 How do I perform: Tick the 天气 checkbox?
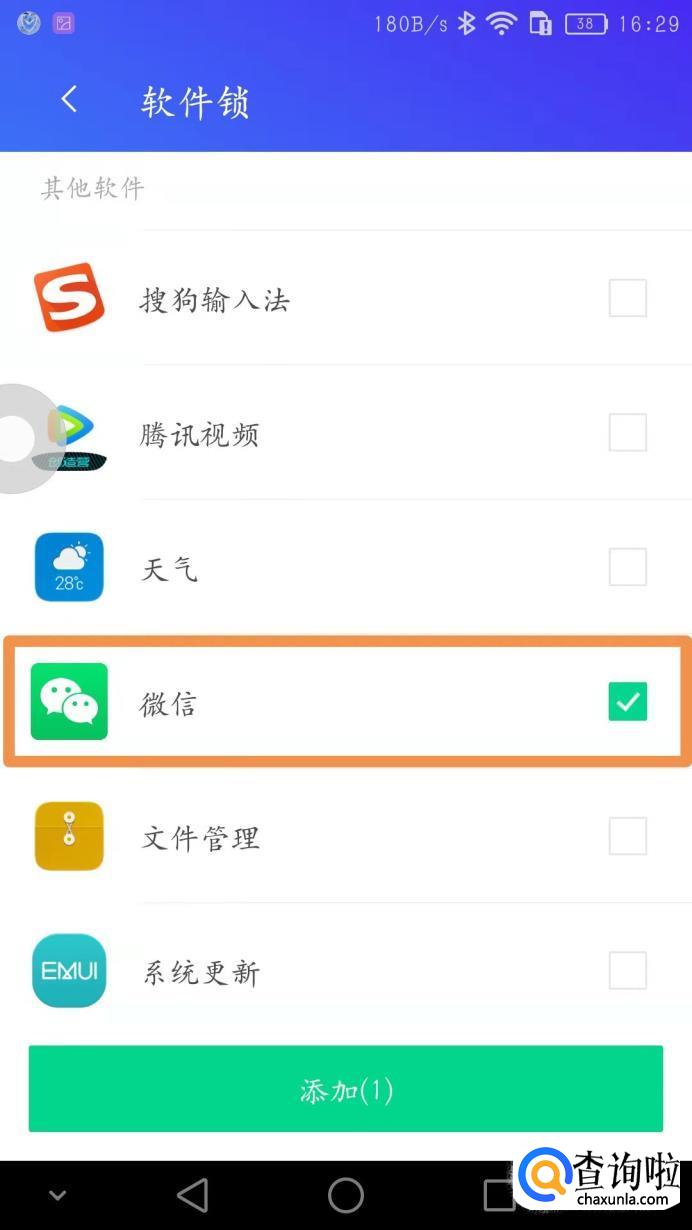[627, 567]
